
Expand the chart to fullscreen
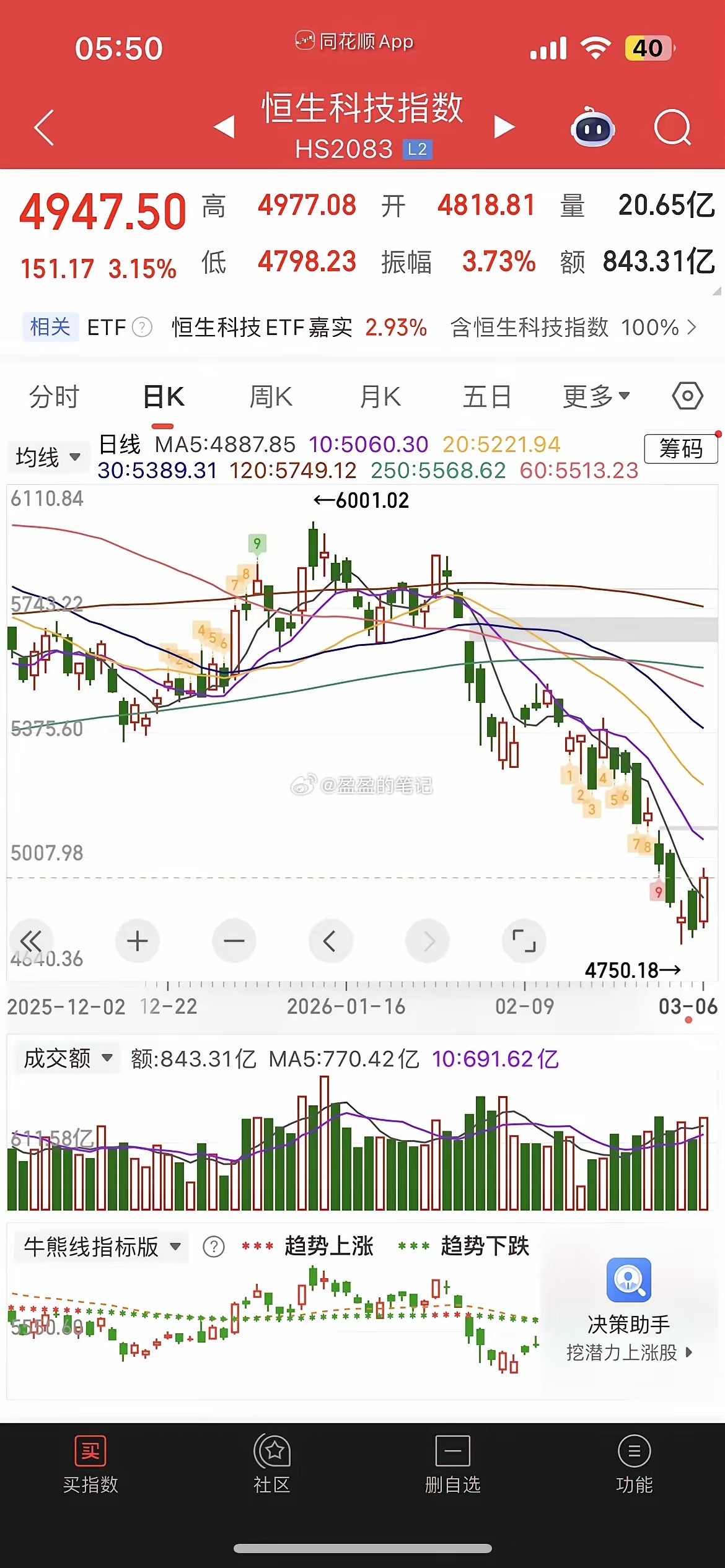(524, 941)
